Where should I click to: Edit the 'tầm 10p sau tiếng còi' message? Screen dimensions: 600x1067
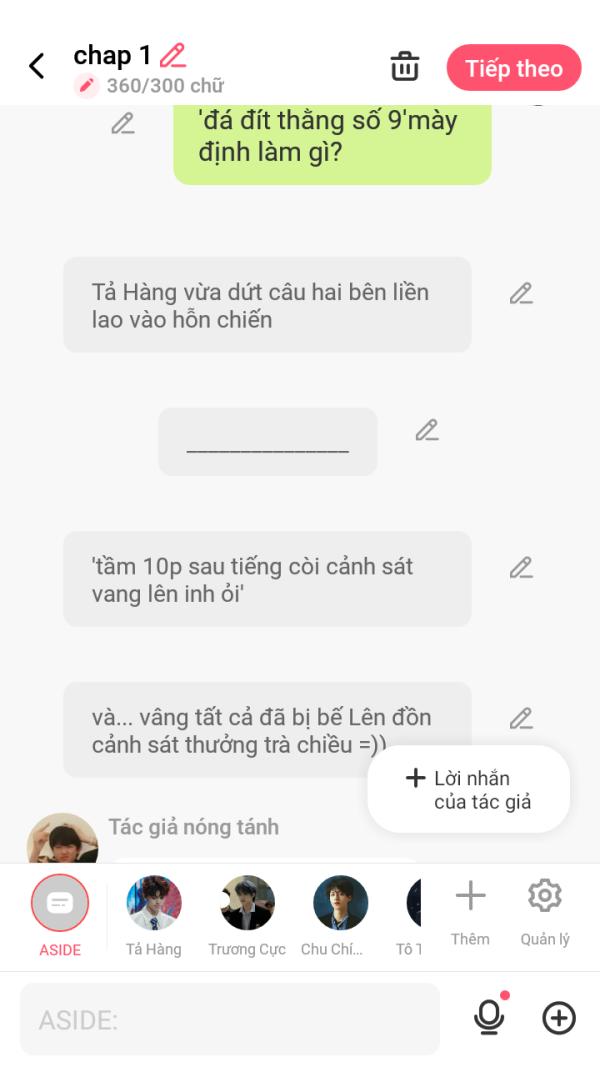pyautogui.click(x=521, y=568)
